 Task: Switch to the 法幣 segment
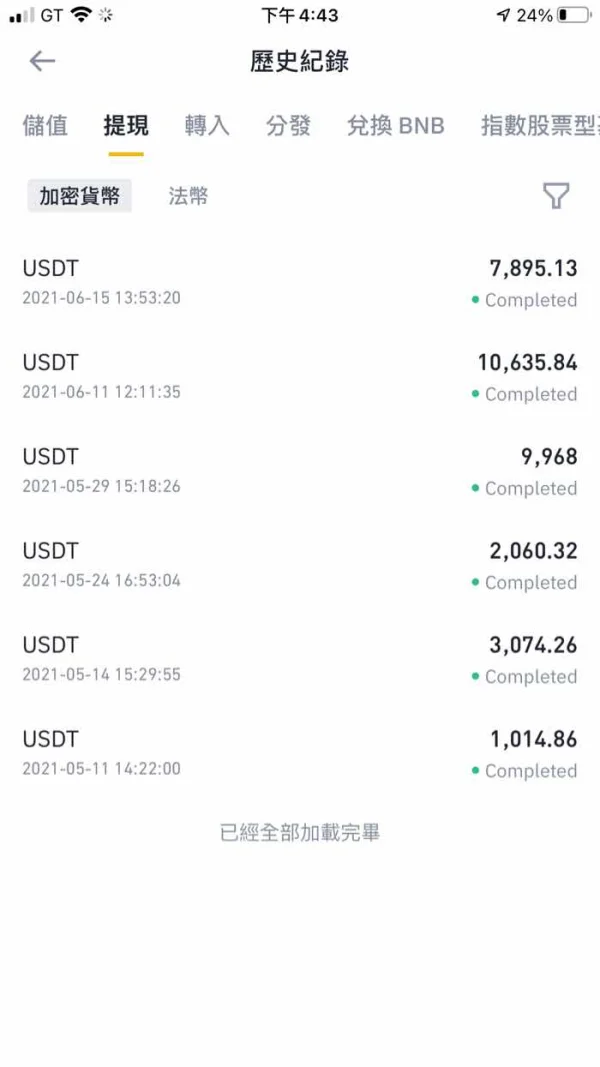188,196
